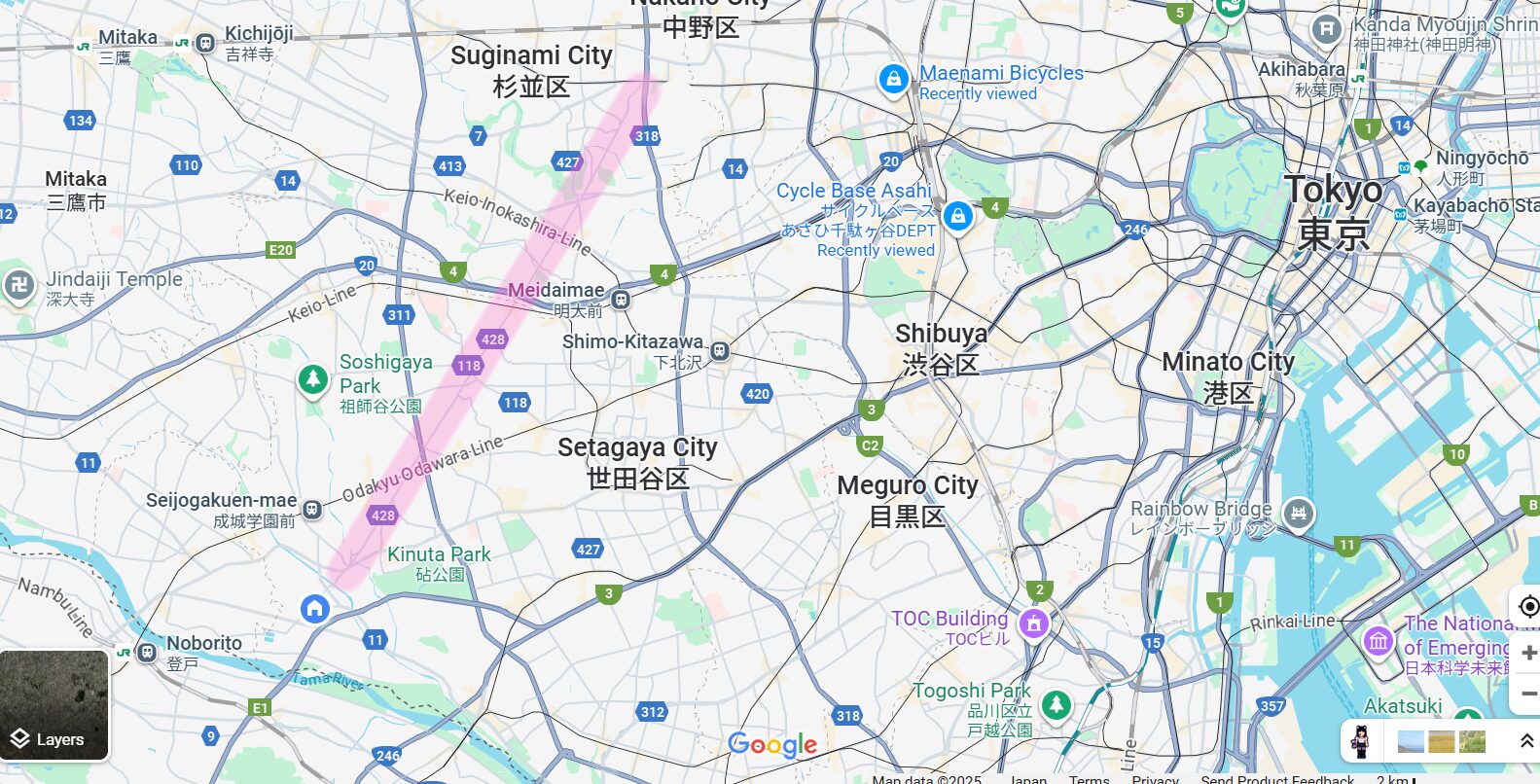Open the Send Product Feedback link

(x=1276, y=778)
